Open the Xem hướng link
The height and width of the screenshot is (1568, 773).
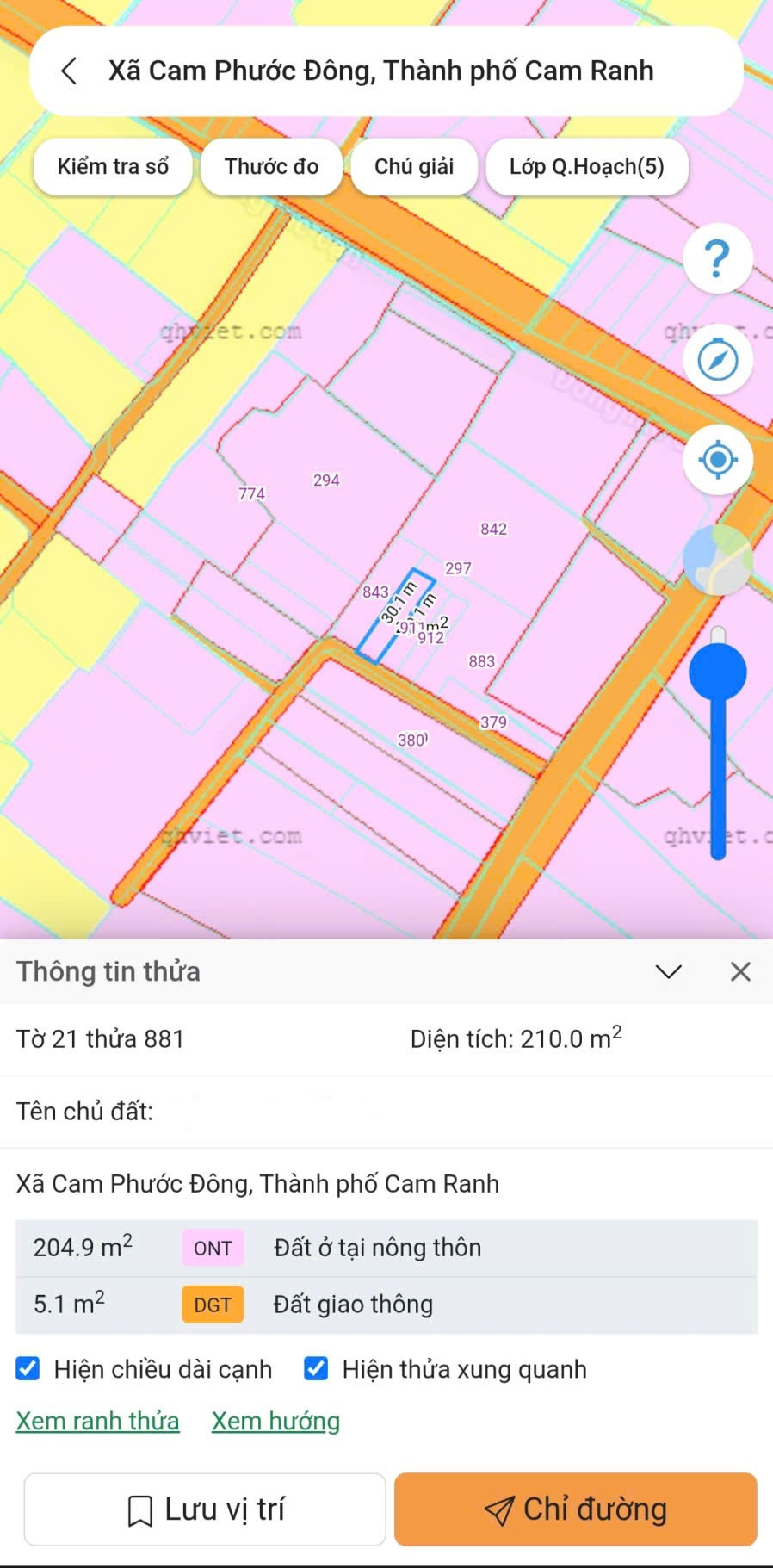[275, 1421]
